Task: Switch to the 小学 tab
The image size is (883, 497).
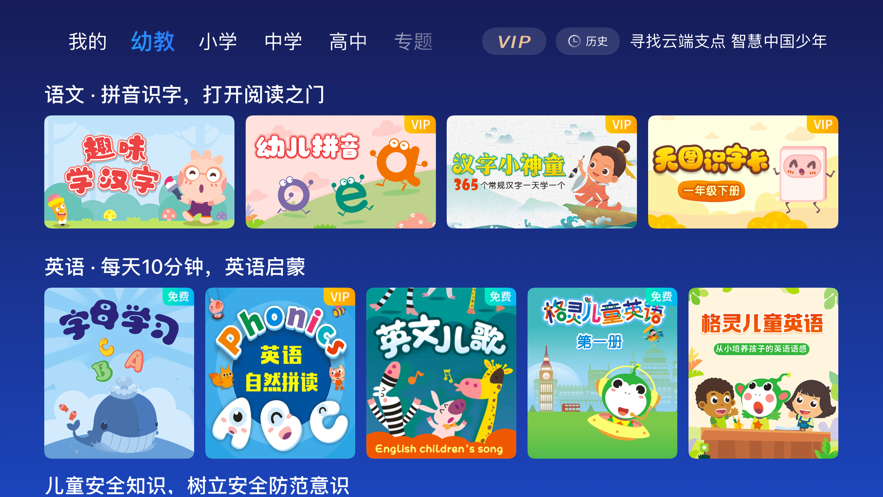Action: point(218,42)
